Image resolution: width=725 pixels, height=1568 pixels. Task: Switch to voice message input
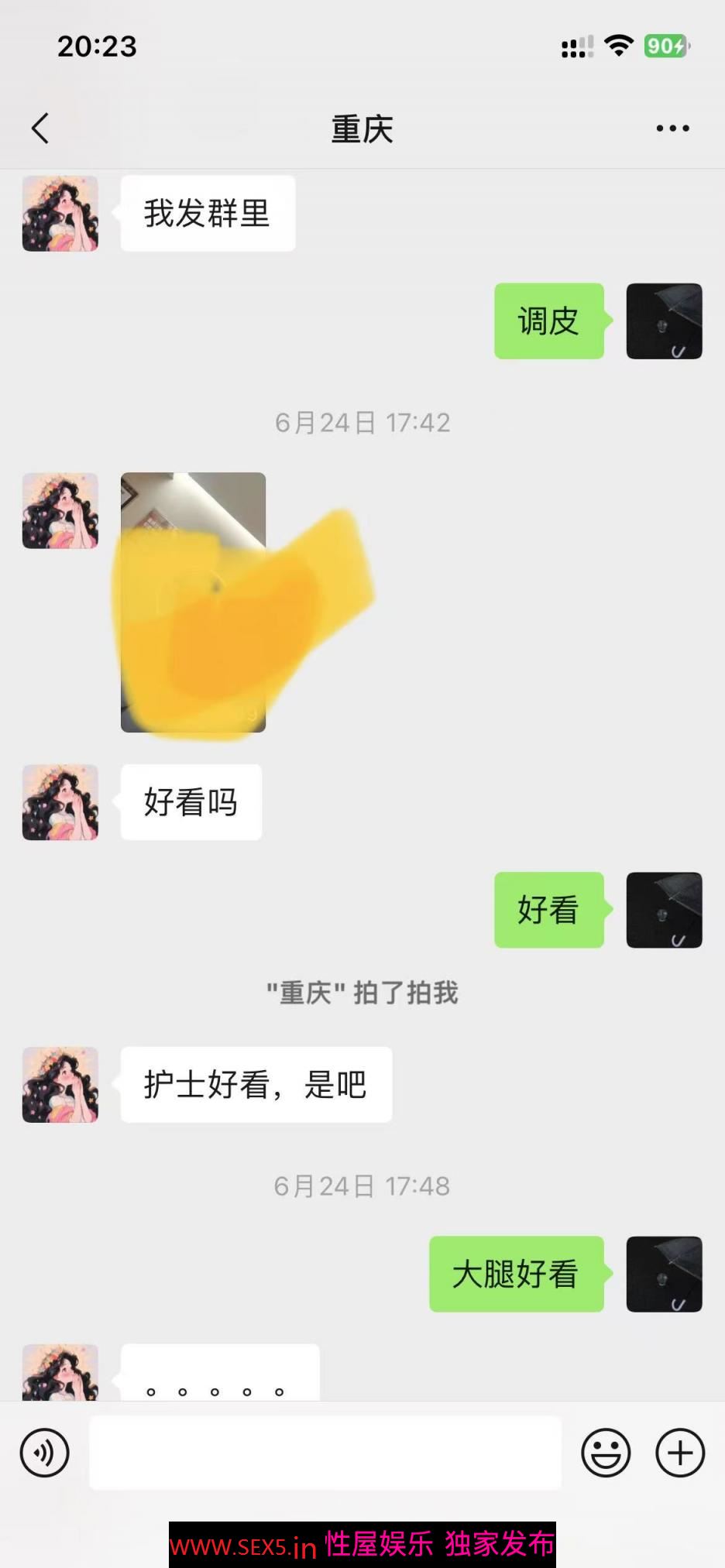(45, 1453)
